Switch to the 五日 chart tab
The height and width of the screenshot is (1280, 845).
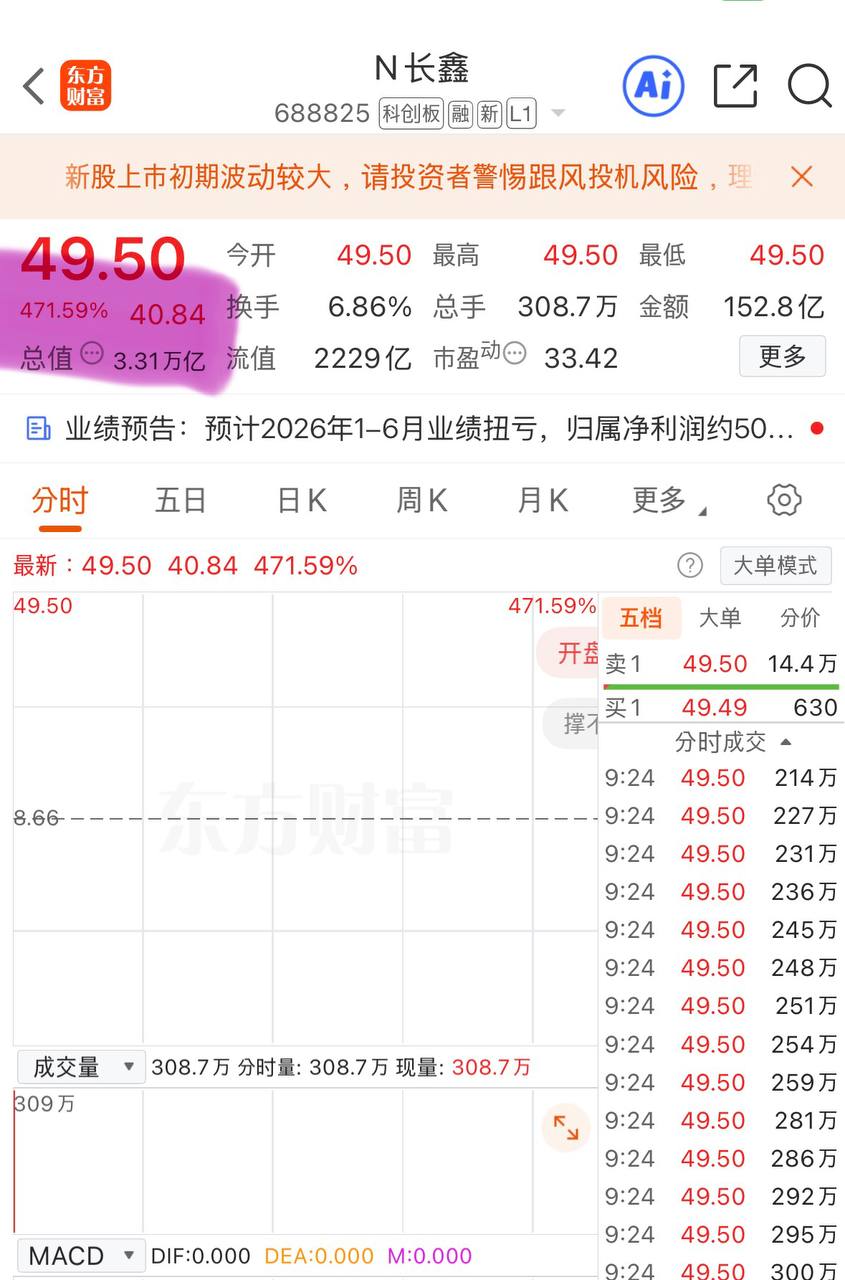click(180, 500)
